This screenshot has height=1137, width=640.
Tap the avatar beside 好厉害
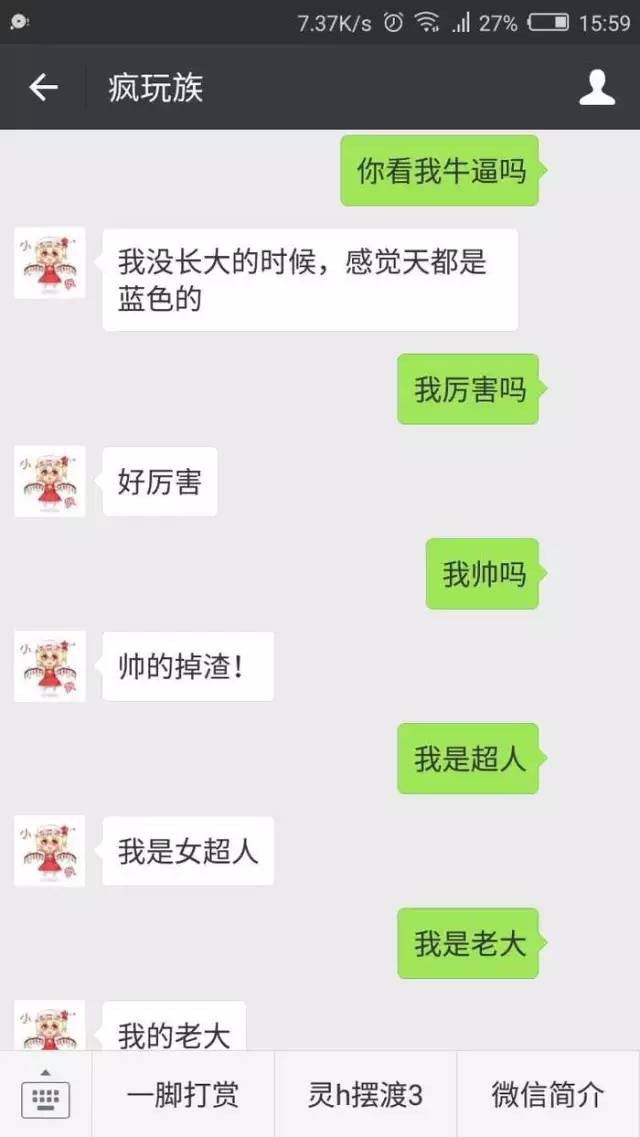pyautogui.click(x=49, y=481)
